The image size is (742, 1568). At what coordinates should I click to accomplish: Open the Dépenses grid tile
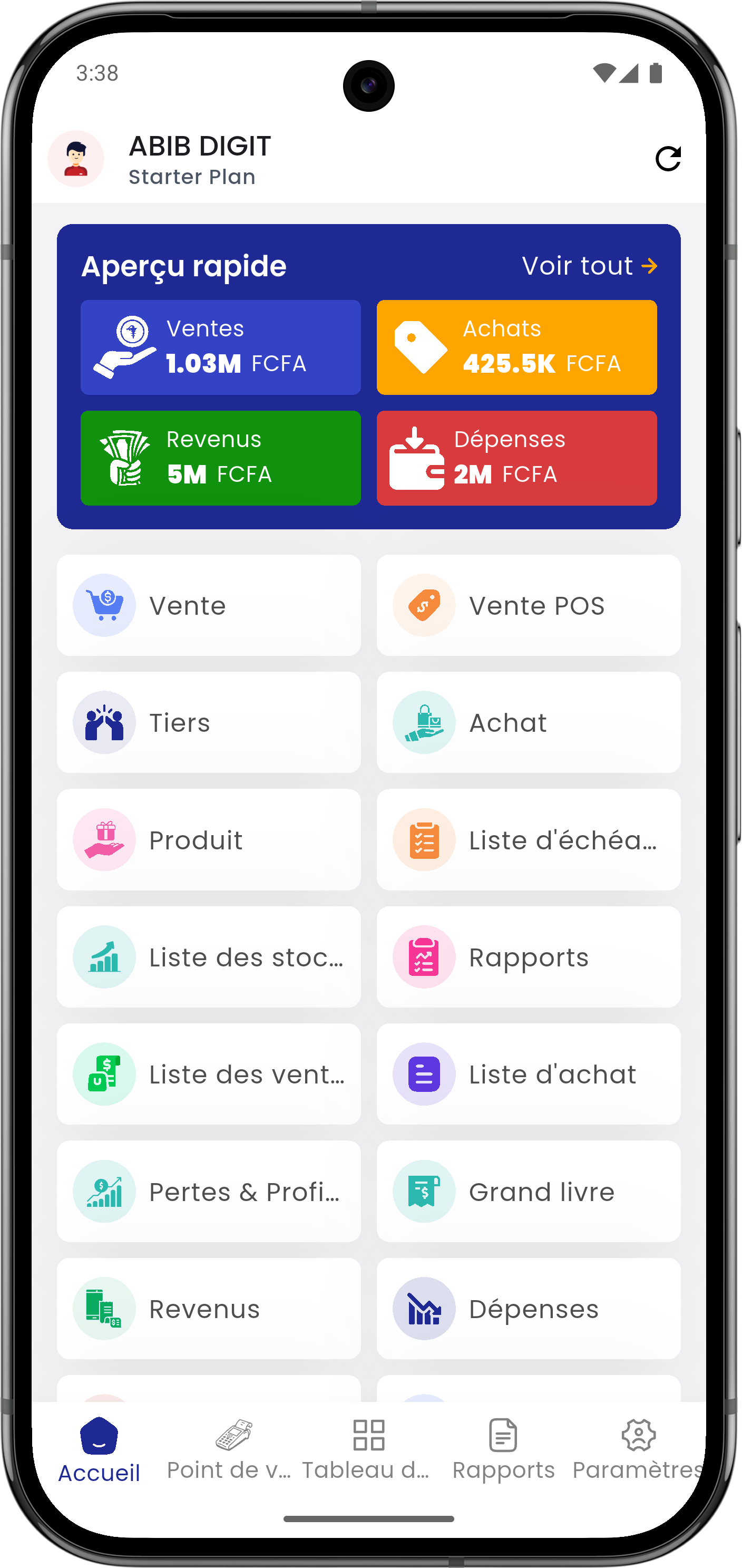pyautogui.click(x=528, y=1309)
